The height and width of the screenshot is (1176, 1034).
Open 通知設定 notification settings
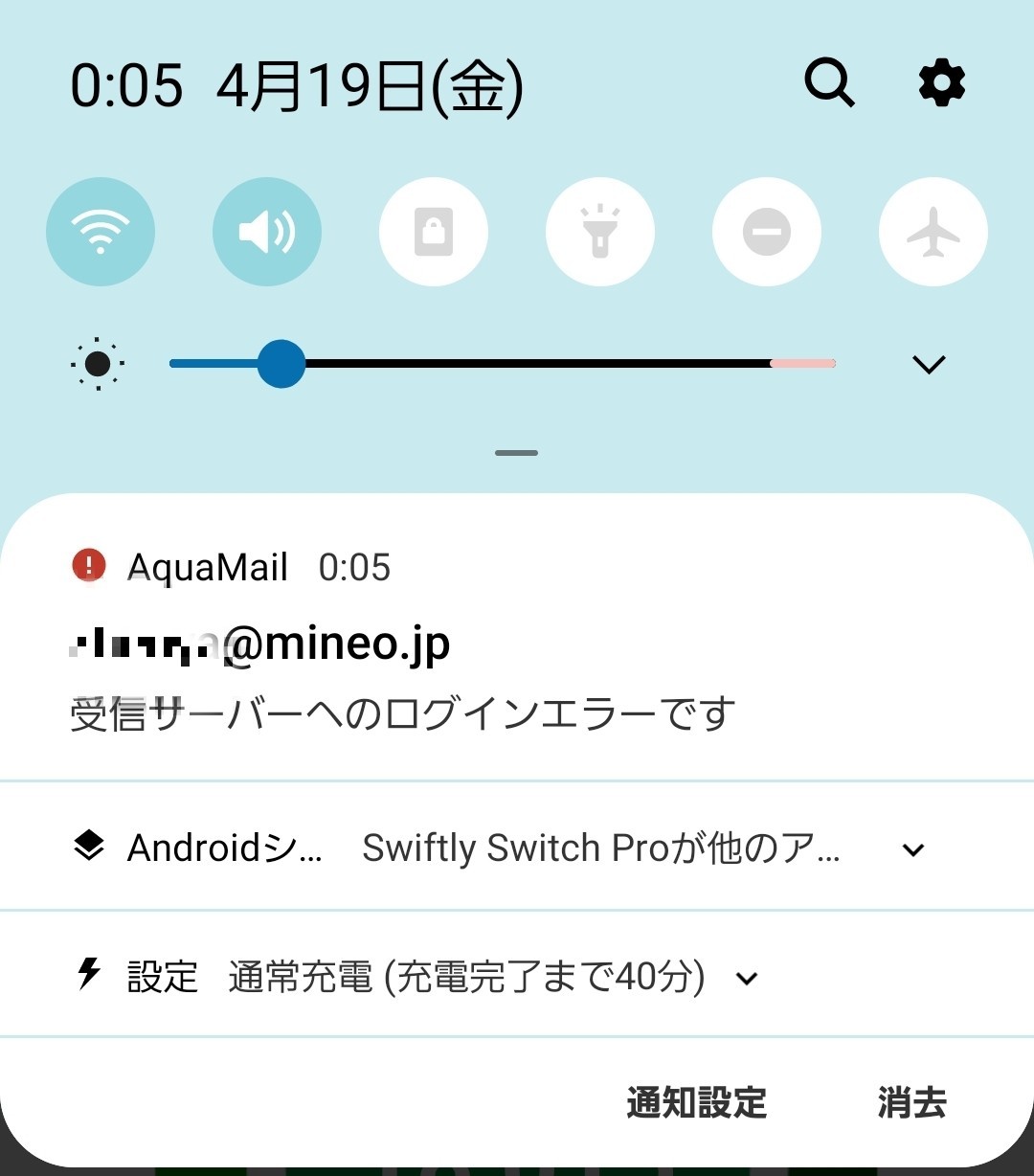tap(697, 1102)
